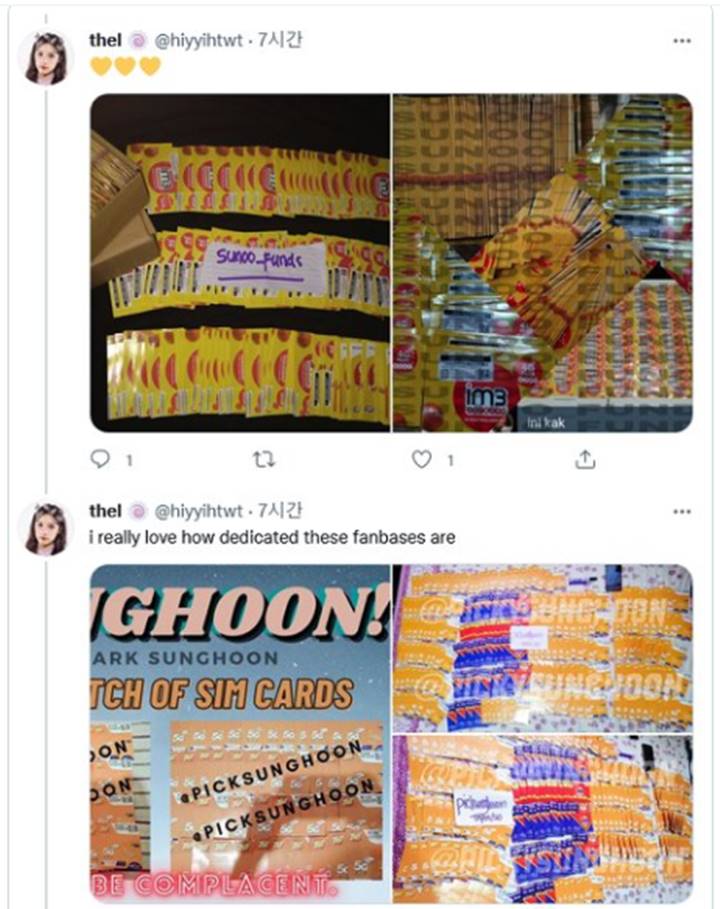Share the heart emojis tweet
720x909 pixels.
(585, 459)
